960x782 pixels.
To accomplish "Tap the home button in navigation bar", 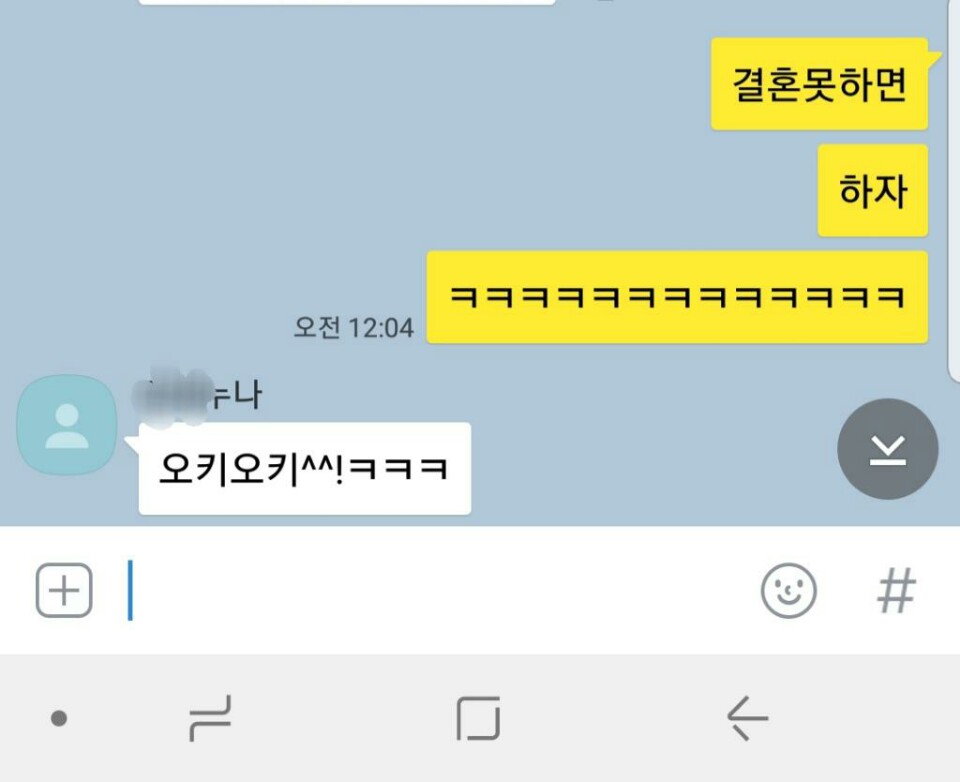I will pyautogui.click(x=478, y=718).
